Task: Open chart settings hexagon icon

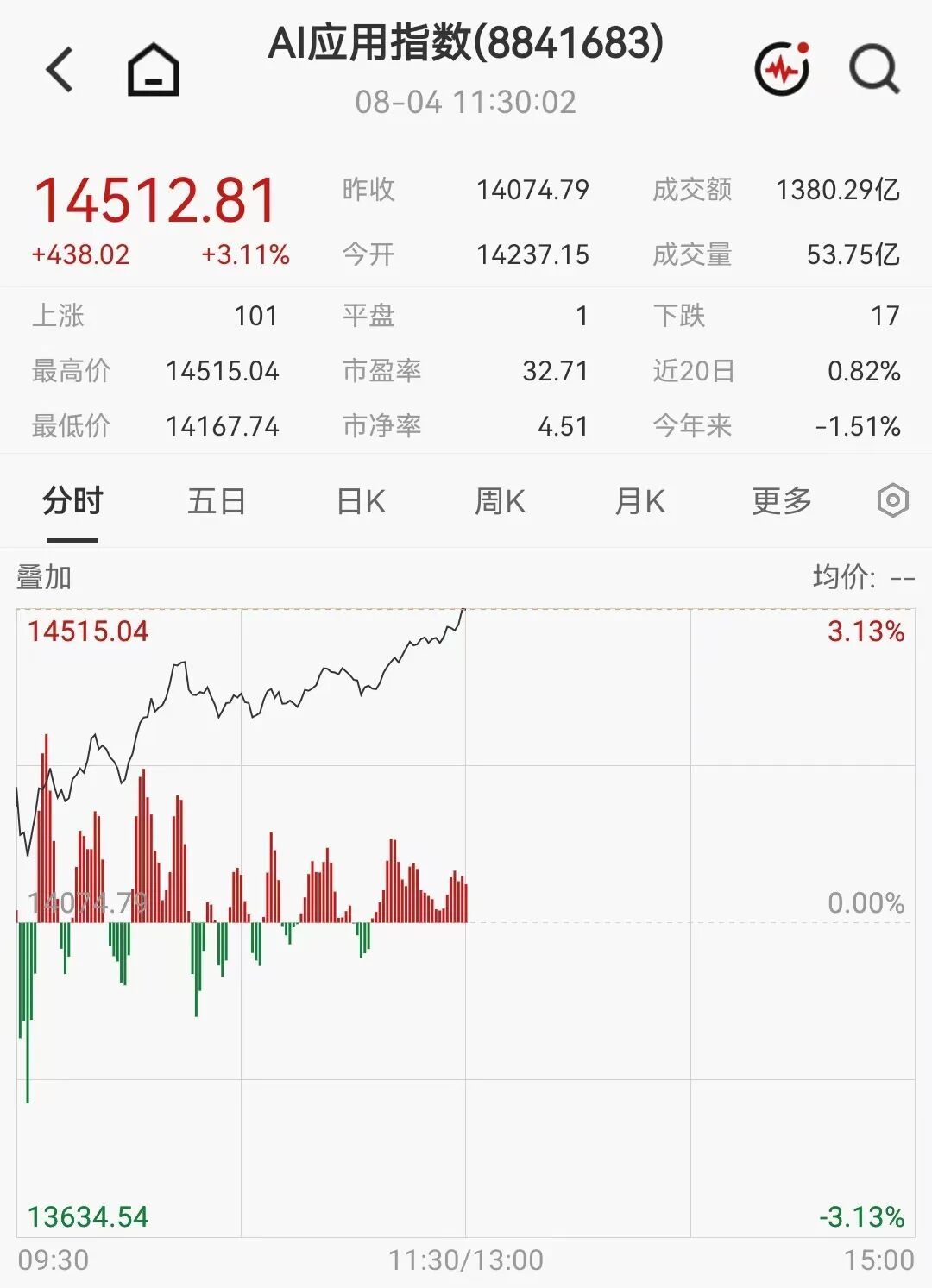Action: tap(893, 500)
